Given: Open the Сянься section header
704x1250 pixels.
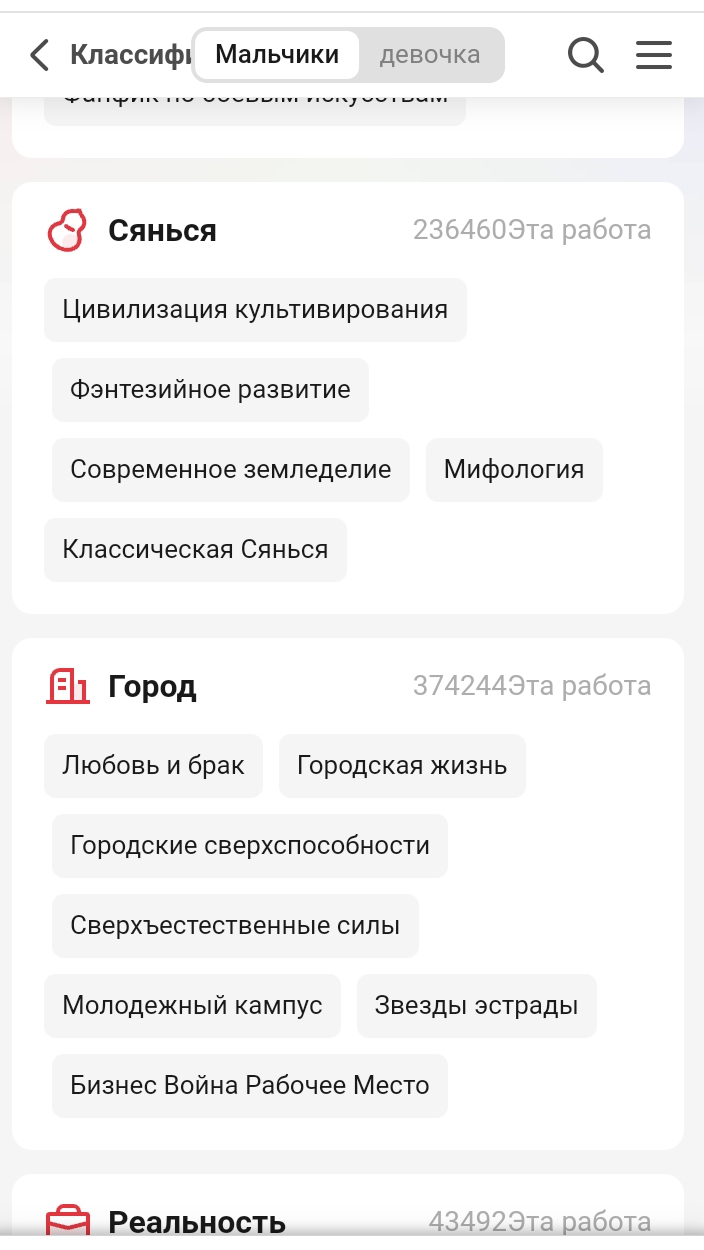Looking at the screenshot, I should (162, 231).
